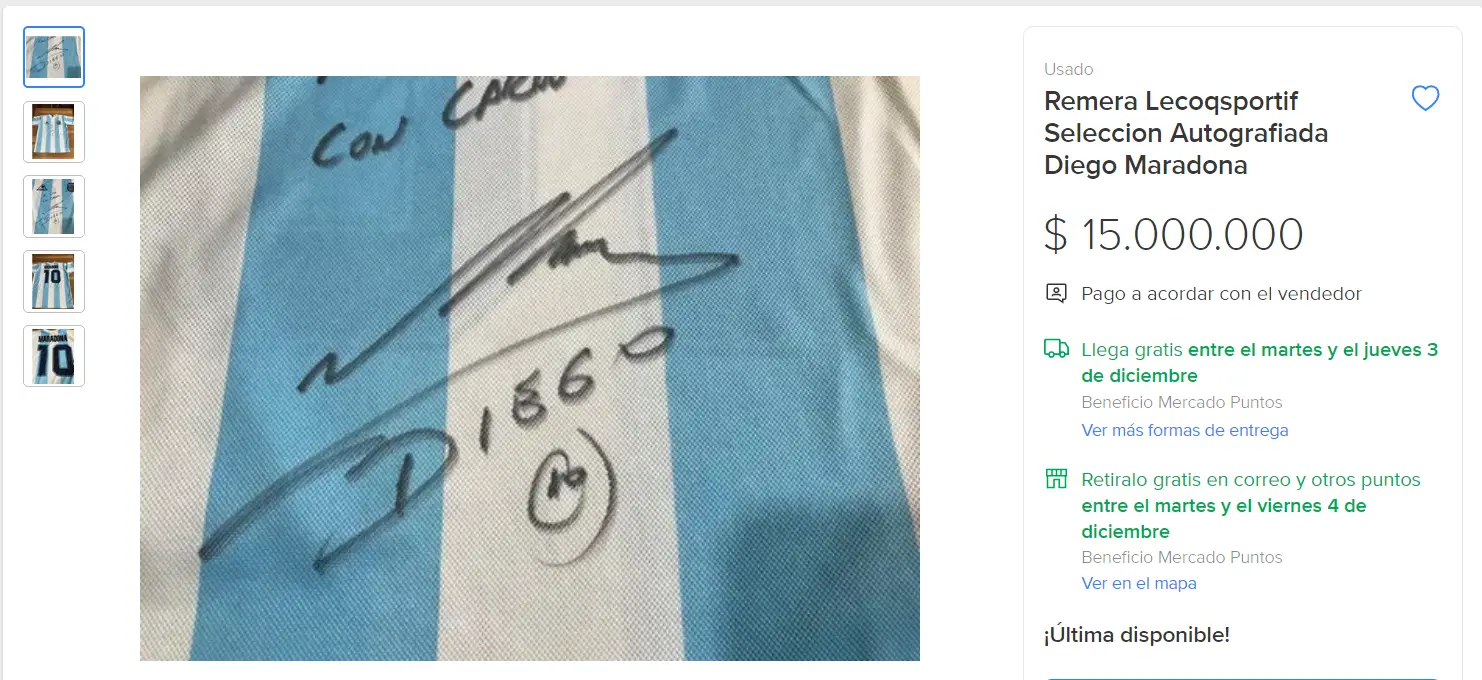
Task: Open the large autographed jersey photo
Action: click(529, 368)
